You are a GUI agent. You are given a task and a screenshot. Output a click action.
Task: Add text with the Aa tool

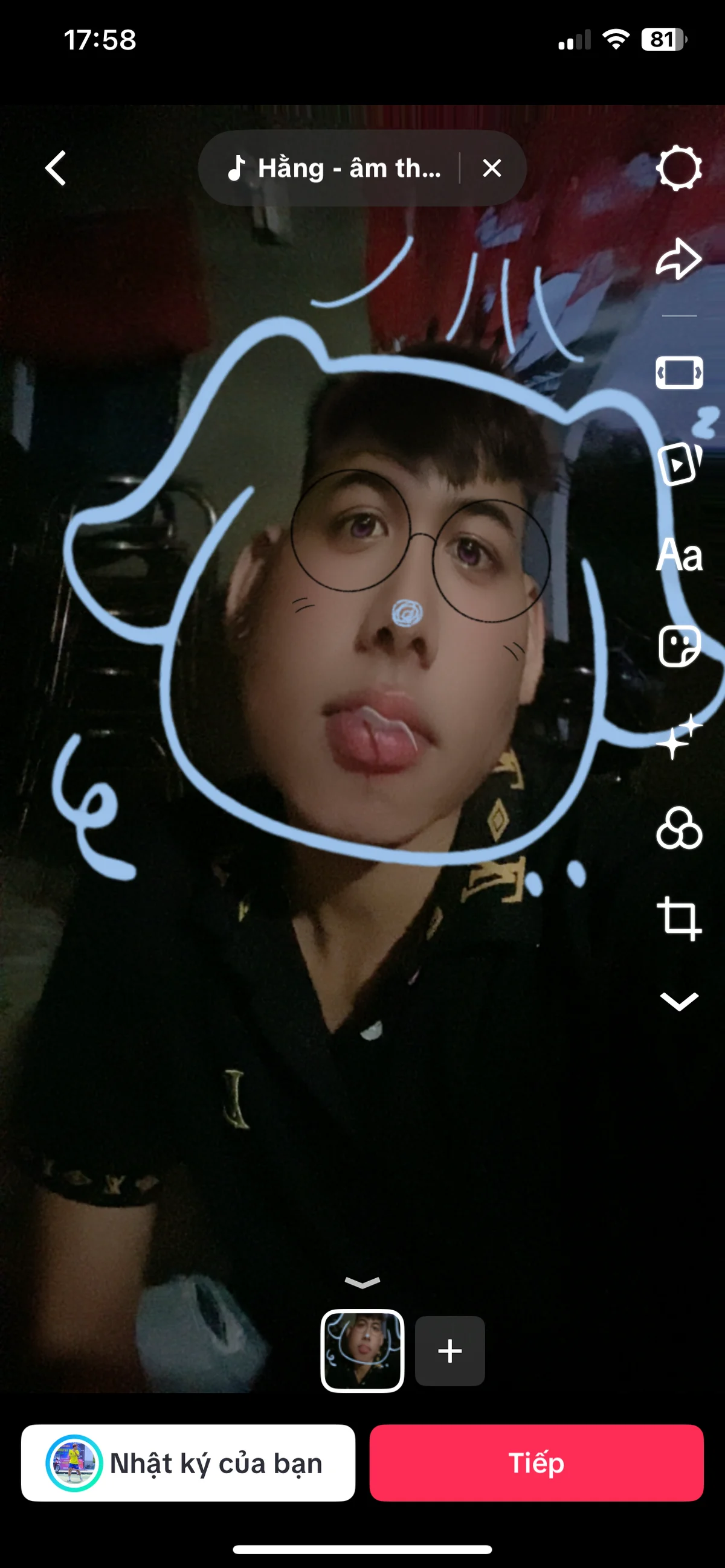678,555
